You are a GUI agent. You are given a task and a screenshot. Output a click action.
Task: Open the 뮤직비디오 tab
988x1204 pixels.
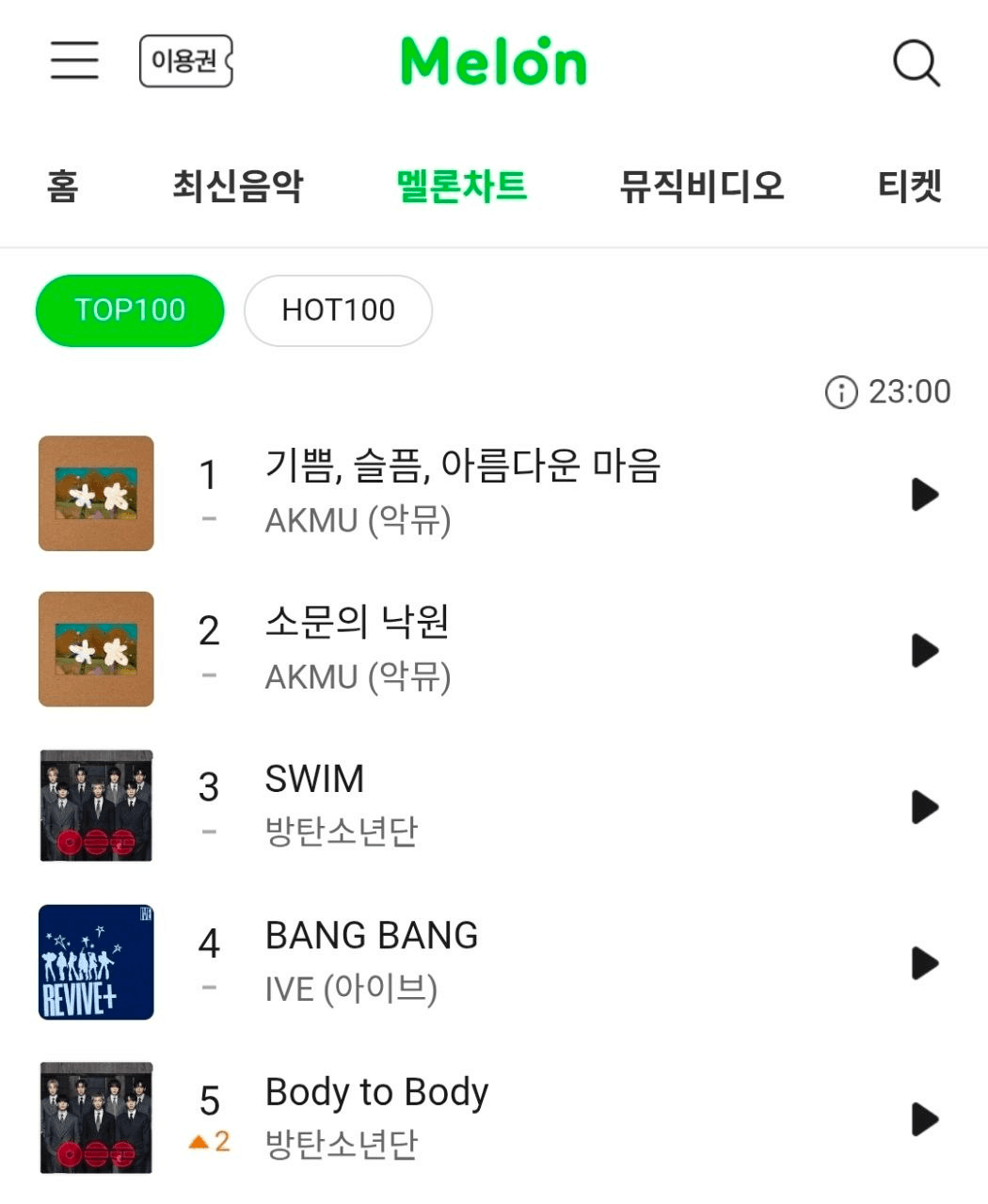pyautogui.click(x=701, y=185)
